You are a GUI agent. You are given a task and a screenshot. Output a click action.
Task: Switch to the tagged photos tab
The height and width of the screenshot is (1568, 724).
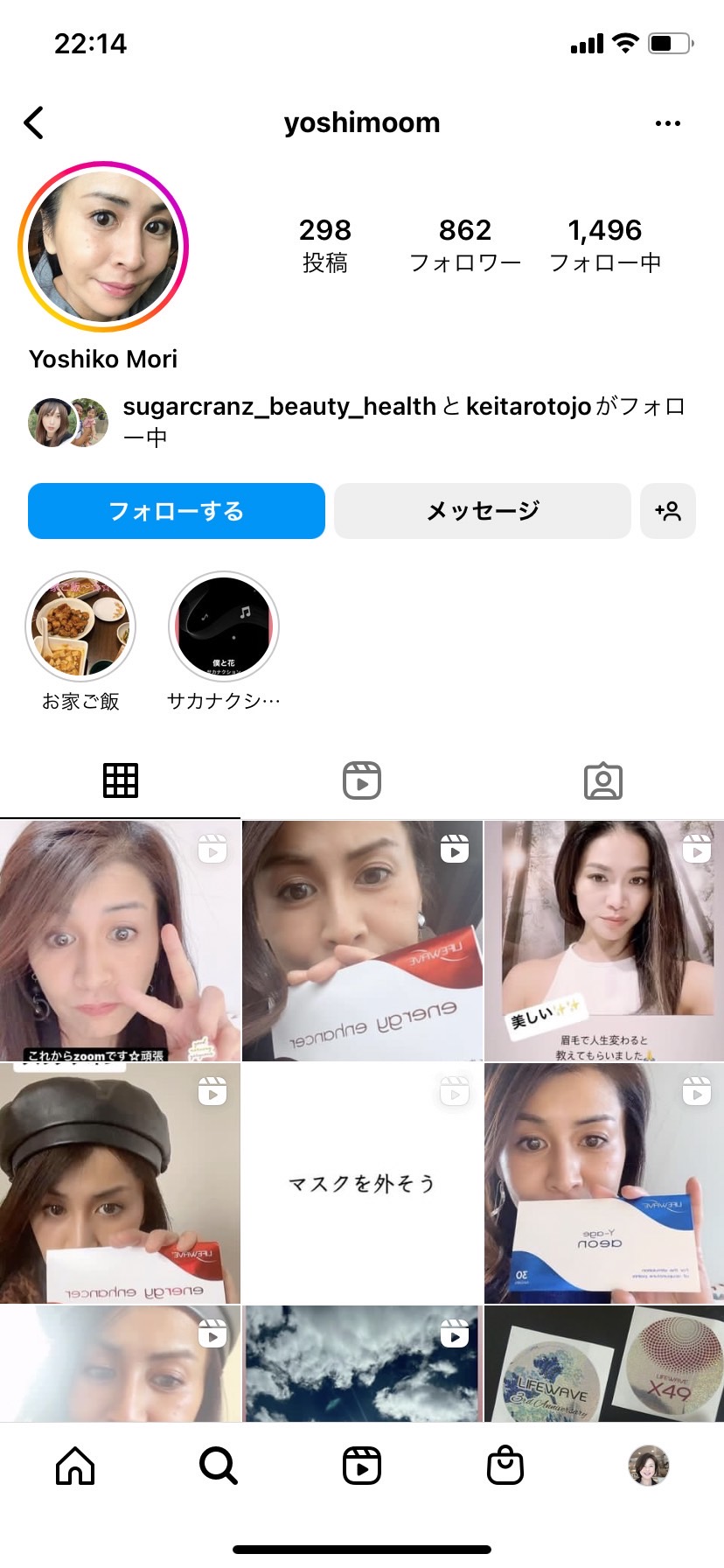(603, 780)
